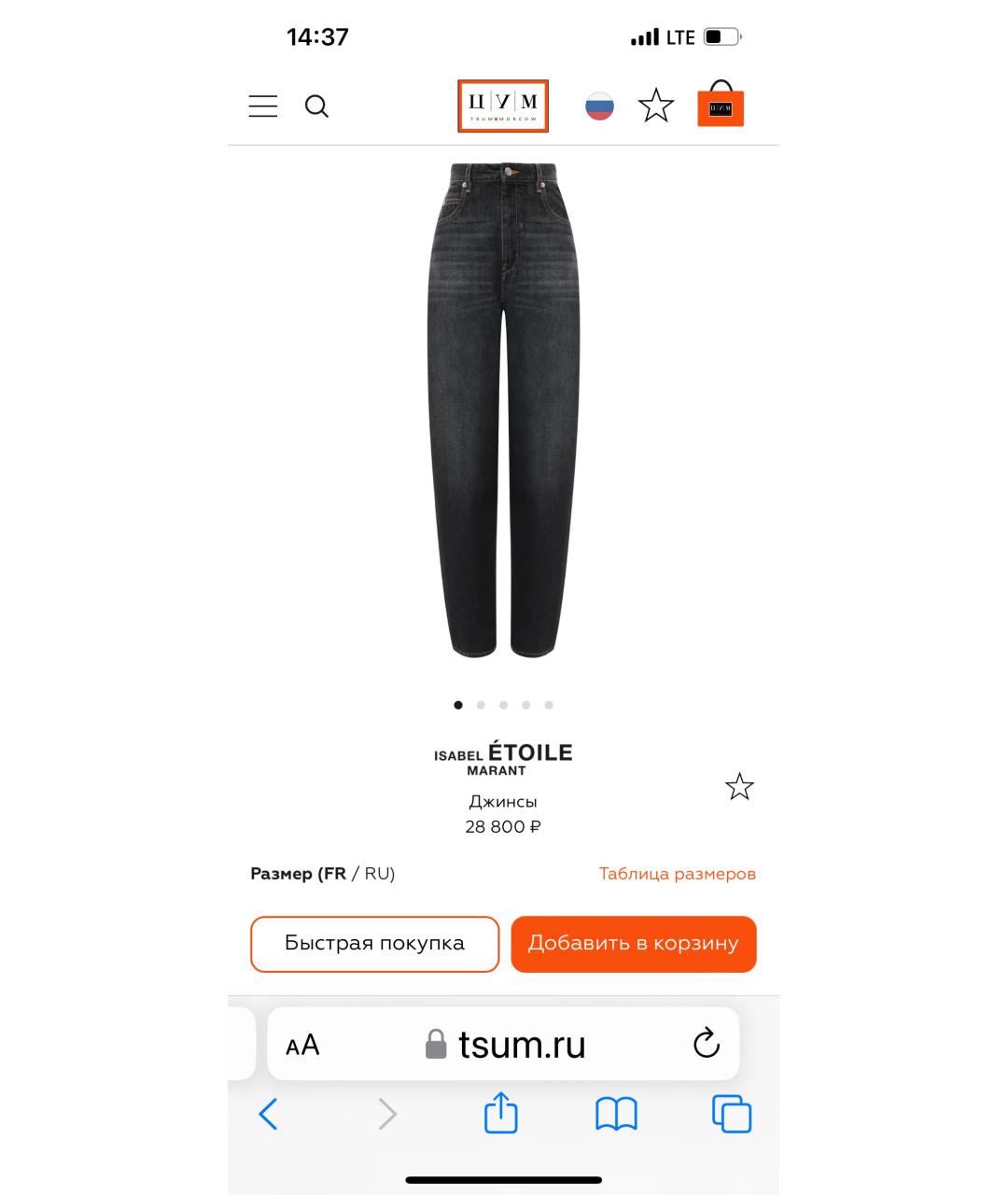
Task: Change region via Russian flag icon
Action: click(x=599, y=106)
